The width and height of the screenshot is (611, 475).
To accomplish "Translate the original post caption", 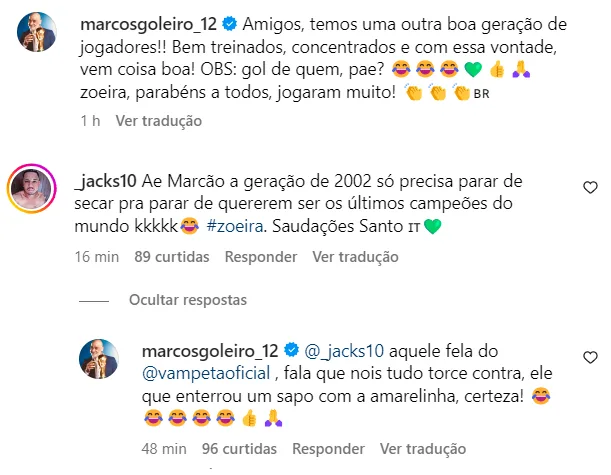I will coord(158,121).
